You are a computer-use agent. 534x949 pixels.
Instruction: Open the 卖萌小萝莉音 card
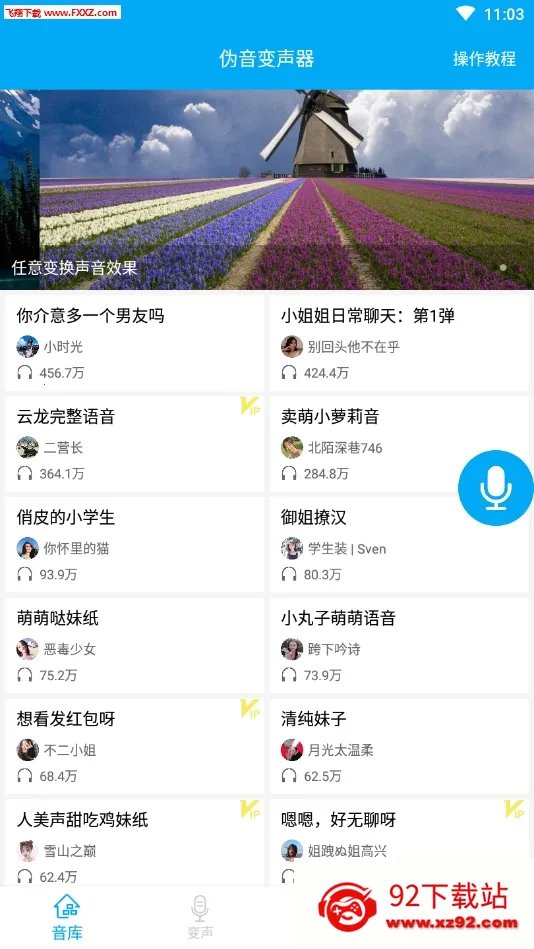coord(399,444)
